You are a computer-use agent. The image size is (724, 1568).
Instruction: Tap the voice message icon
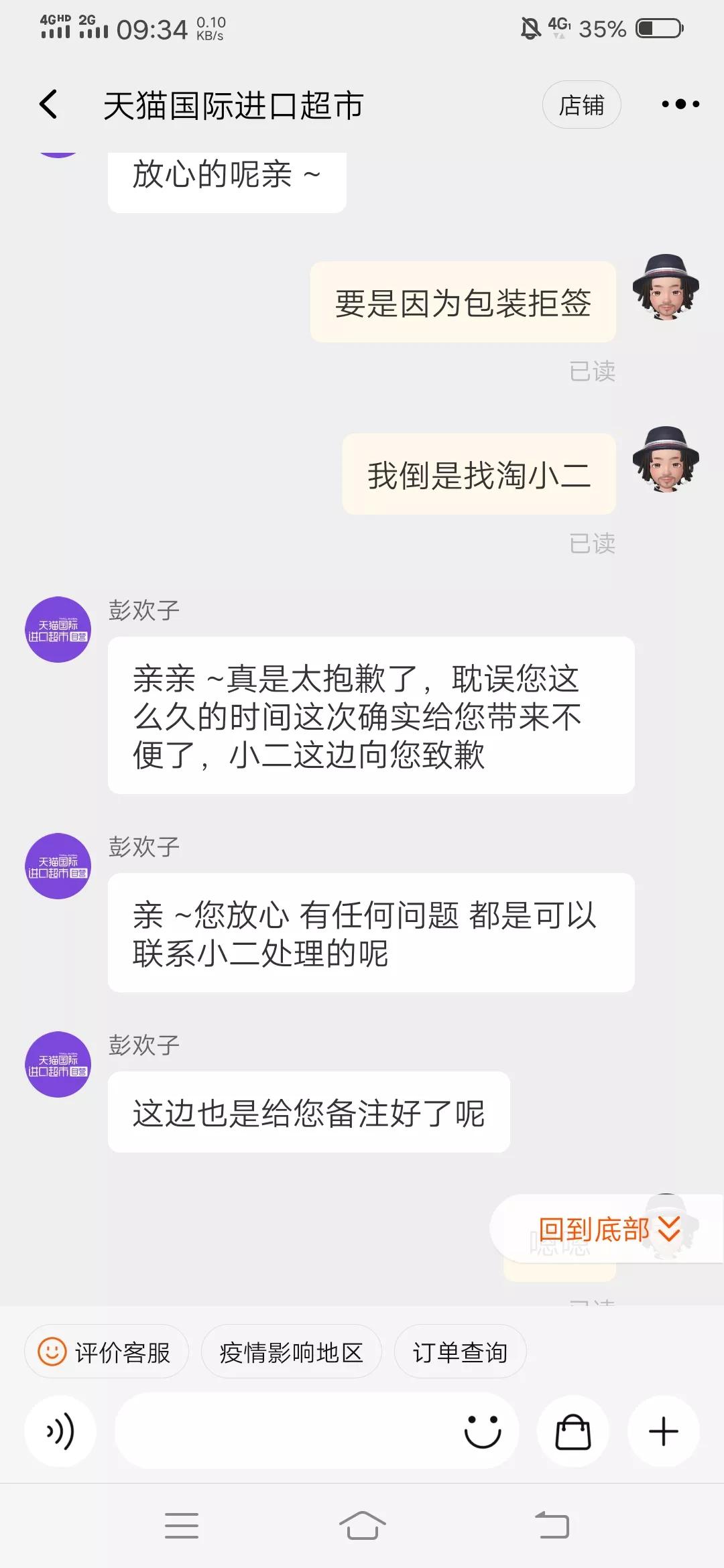(x=60, y=1431)
